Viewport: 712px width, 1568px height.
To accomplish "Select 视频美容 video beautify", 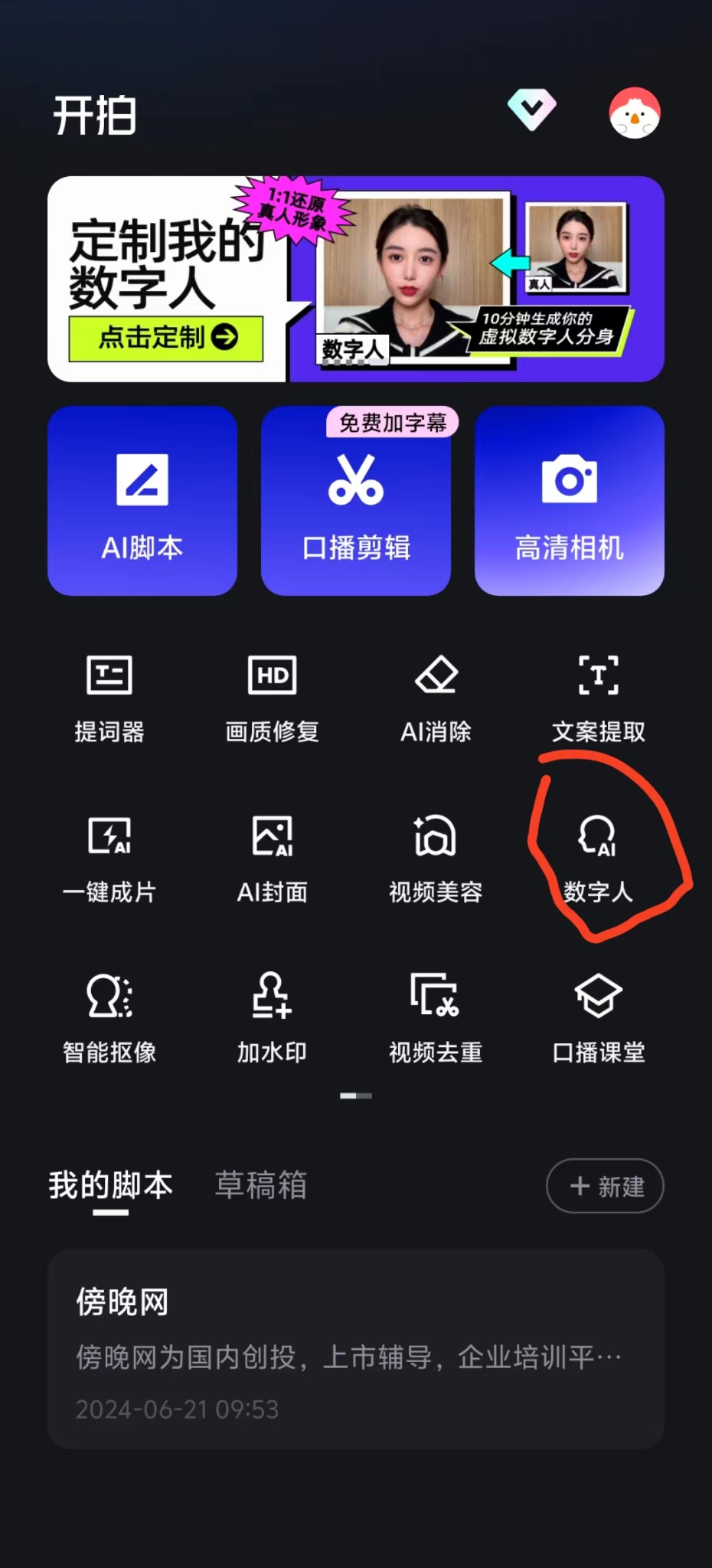I will (436, 858).
